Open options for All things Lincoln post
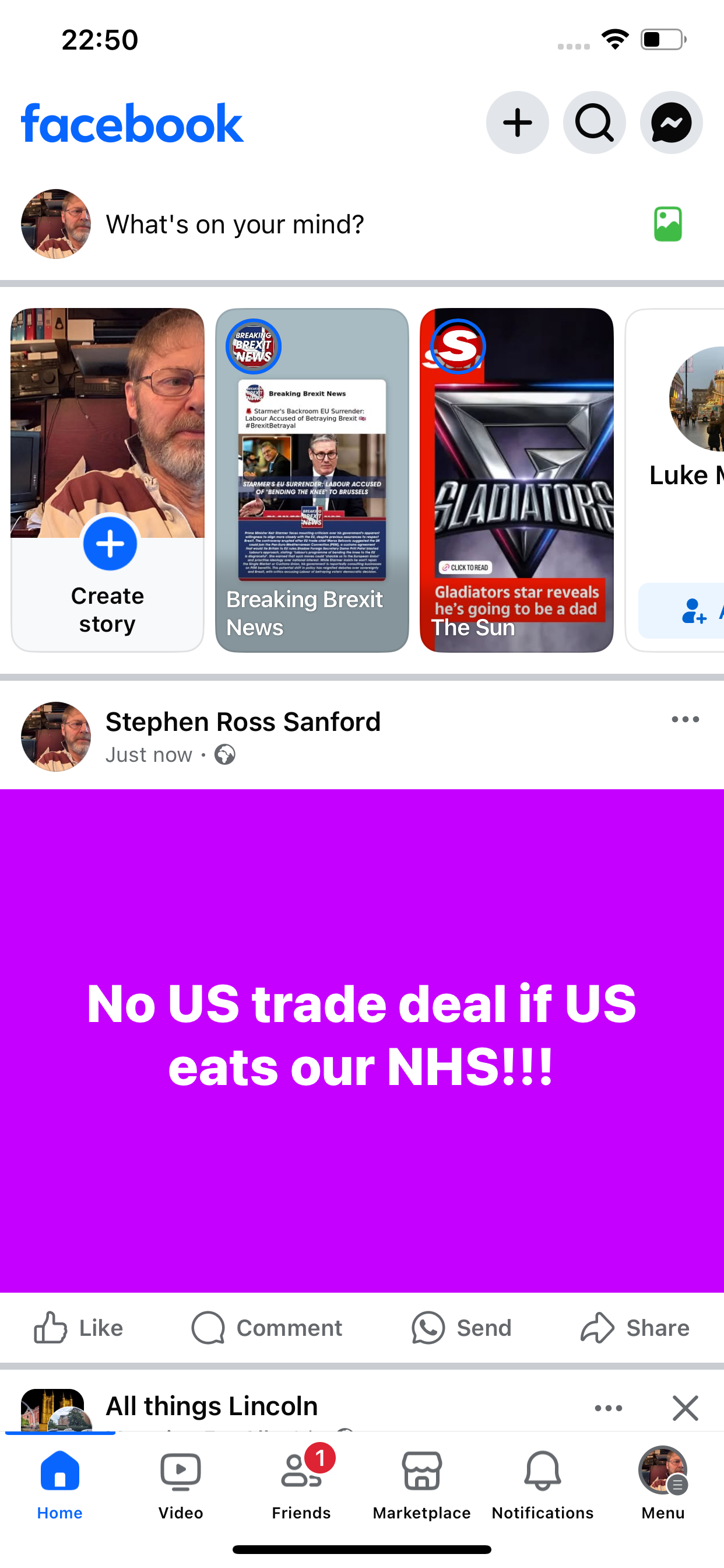Image resolution: width=724 pixels, height=1568 pixels. (609, 1408)
